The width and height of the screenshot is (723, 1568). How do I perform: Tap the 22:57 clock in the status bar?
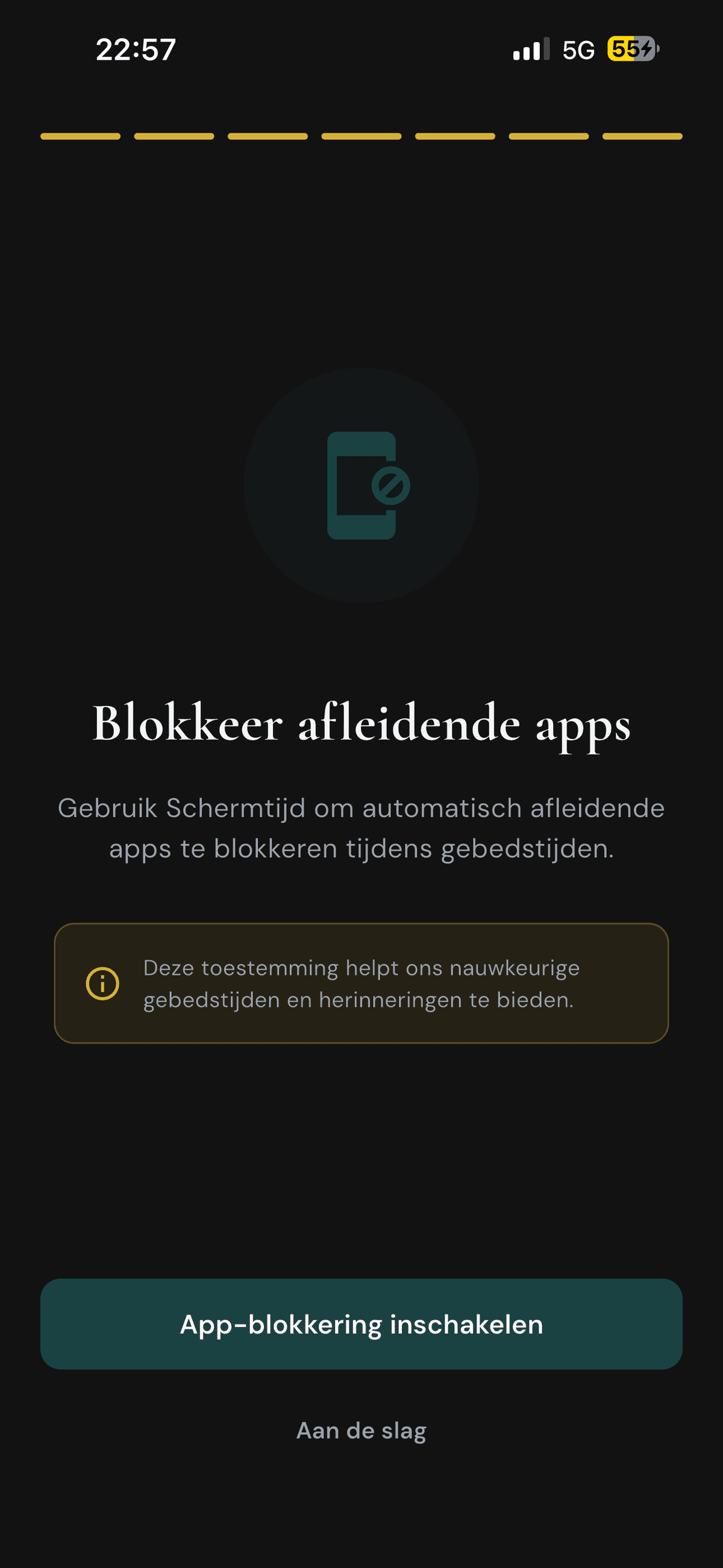click(x=135, y=50)
